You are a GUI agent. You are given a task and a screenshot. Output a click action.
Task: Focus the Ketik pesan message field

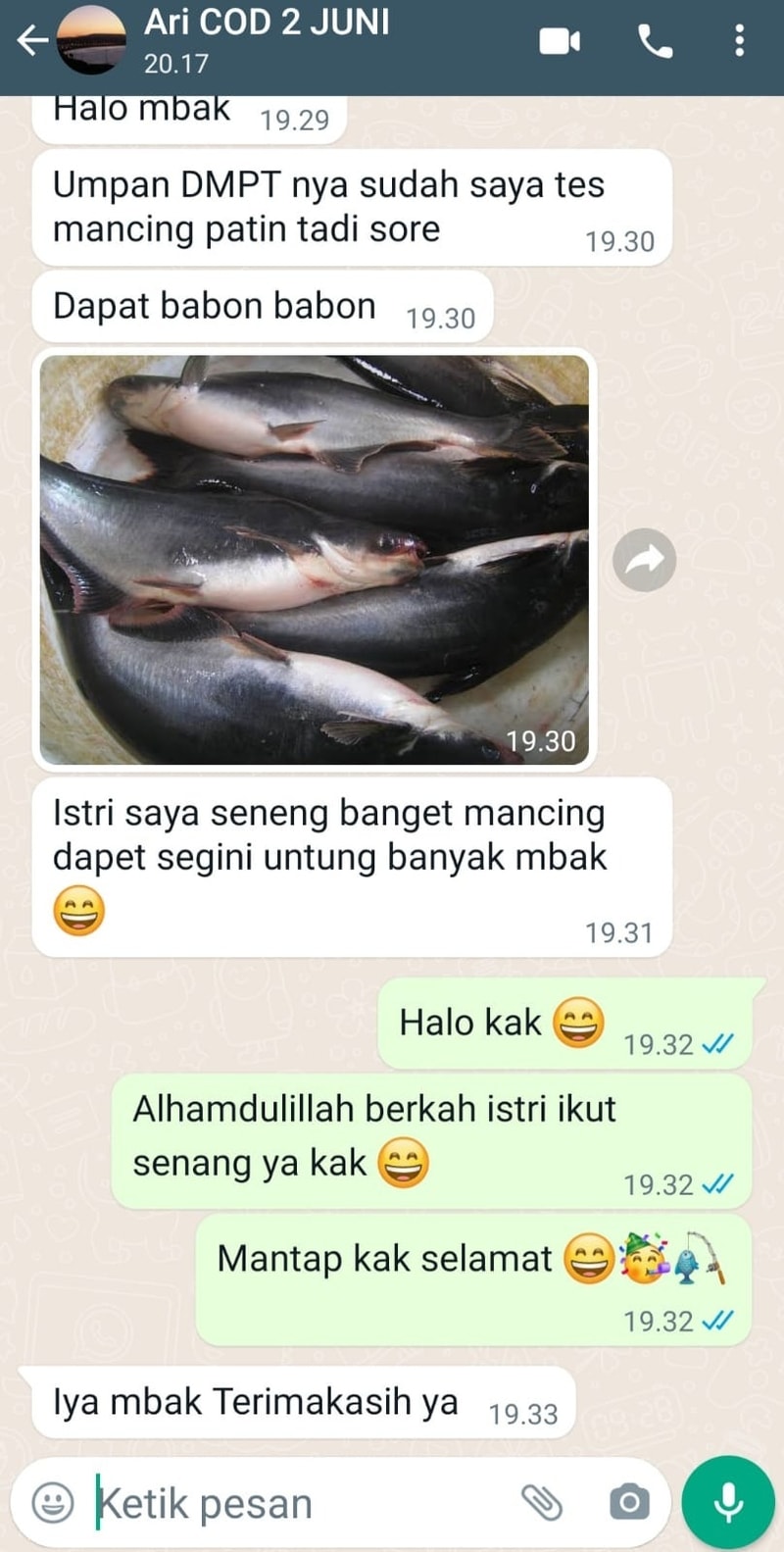294,1502
